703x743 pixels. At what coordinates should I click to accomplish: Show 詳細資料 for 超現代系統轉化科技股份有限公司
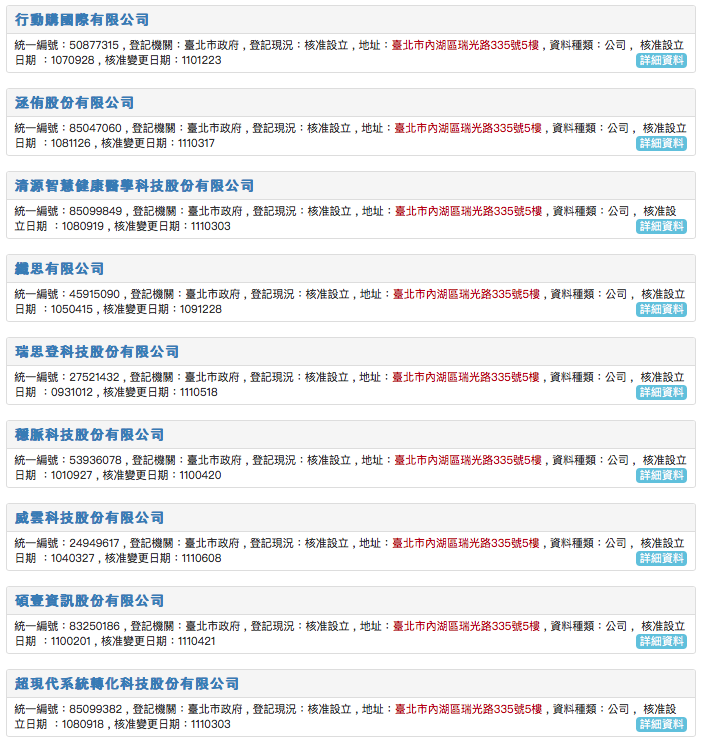(x=661, y=725)
